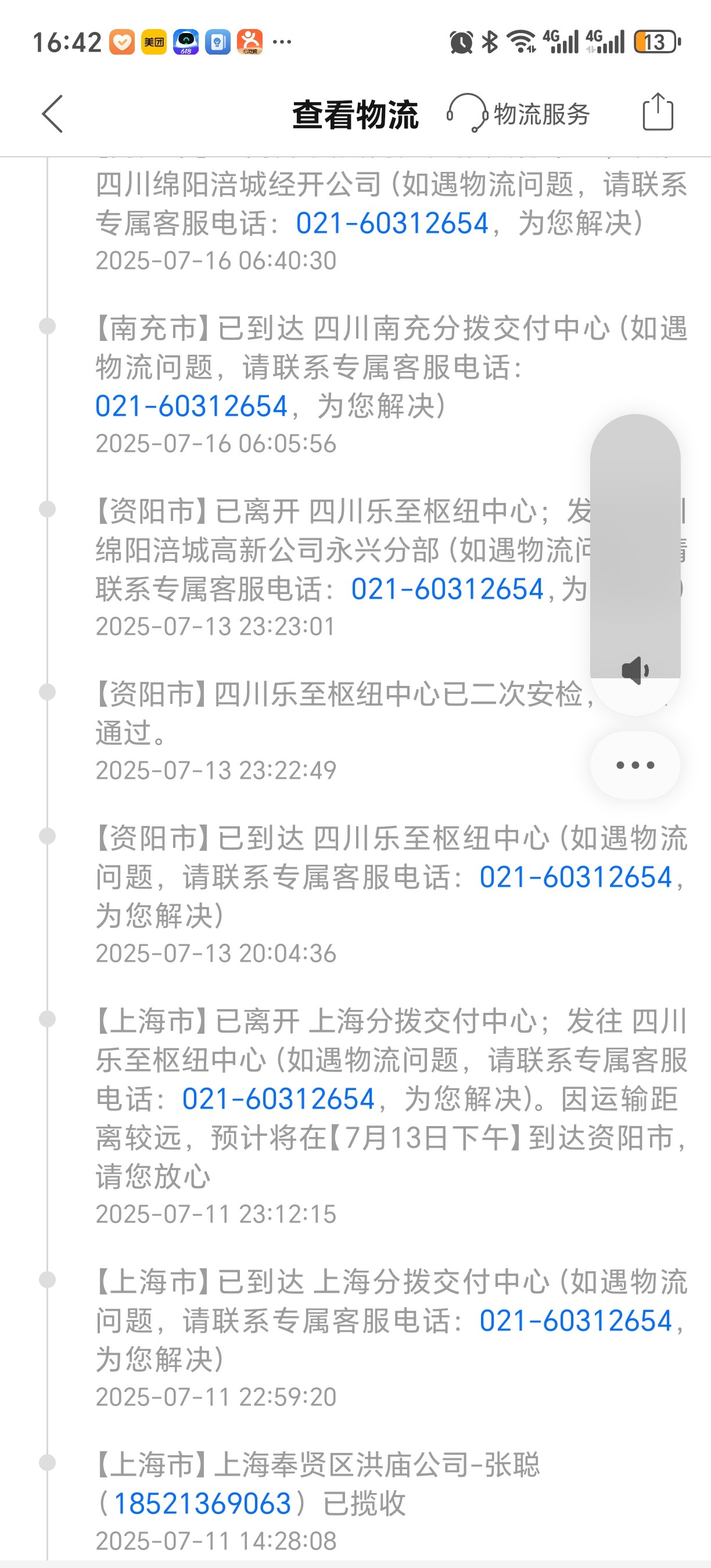The height and width of the screenshot is (1568, 711).
Task: Dial 021-60312654 in the 上海市 已离开 entry
Action: (x=278, y=1099)
